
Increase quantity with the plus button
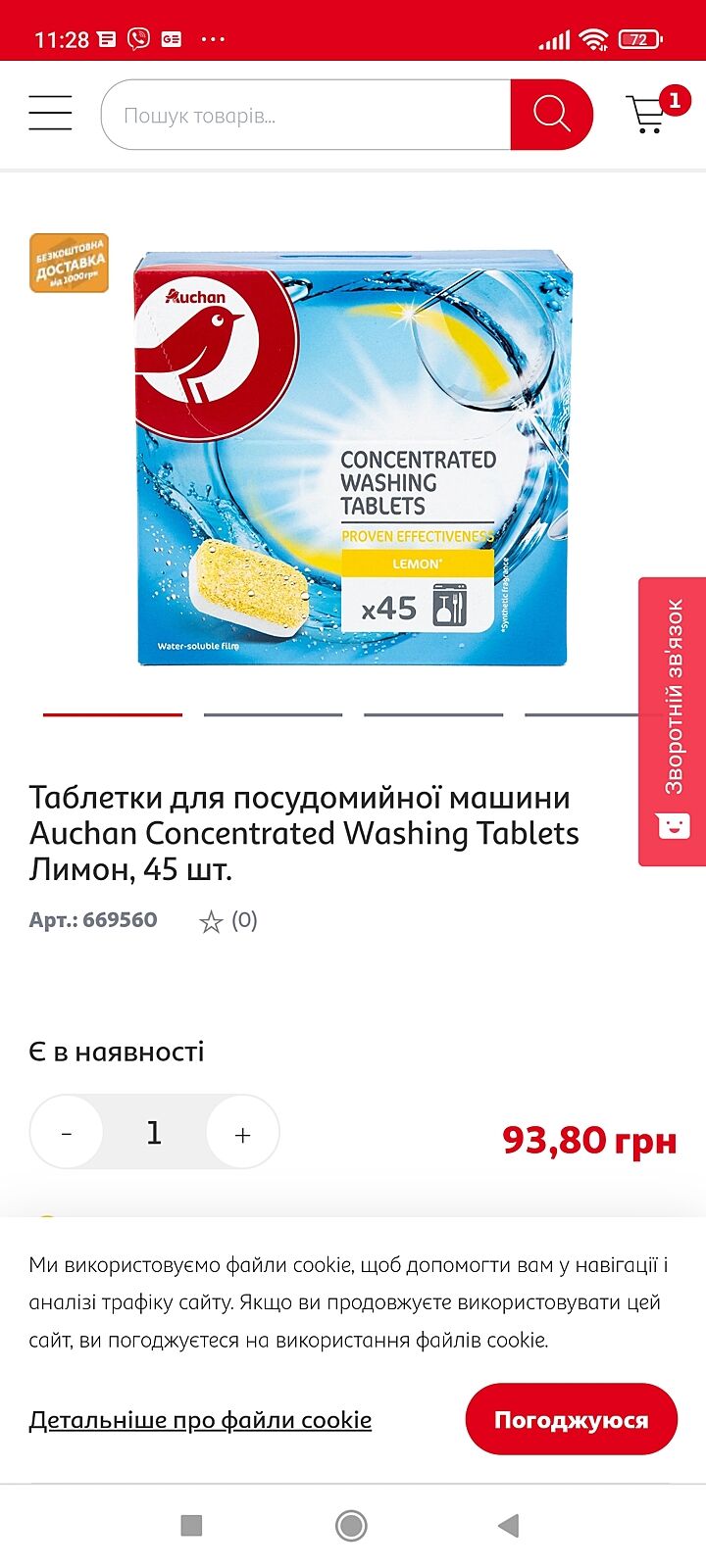click(242, 1133)
